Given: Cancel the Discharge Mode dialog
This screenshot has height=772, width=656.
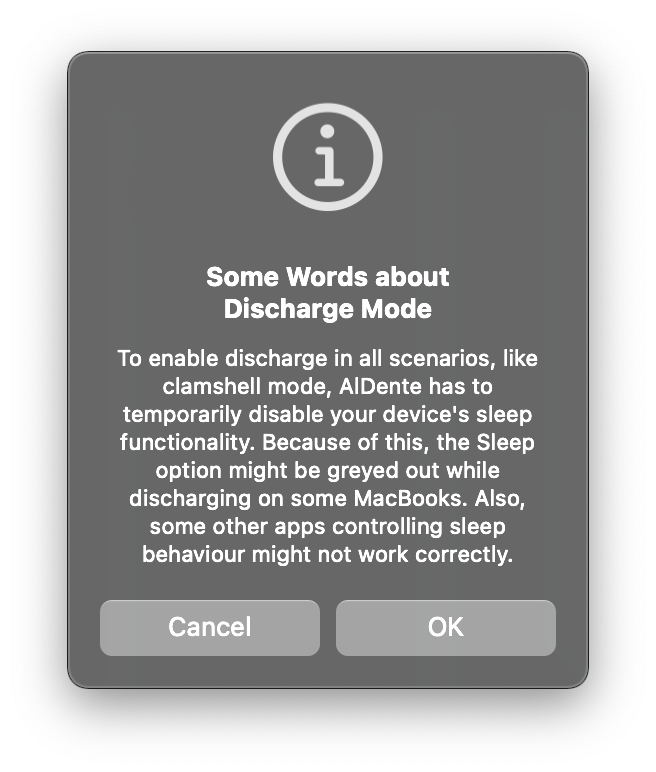Looking at the screenshot, I should 210,627.
